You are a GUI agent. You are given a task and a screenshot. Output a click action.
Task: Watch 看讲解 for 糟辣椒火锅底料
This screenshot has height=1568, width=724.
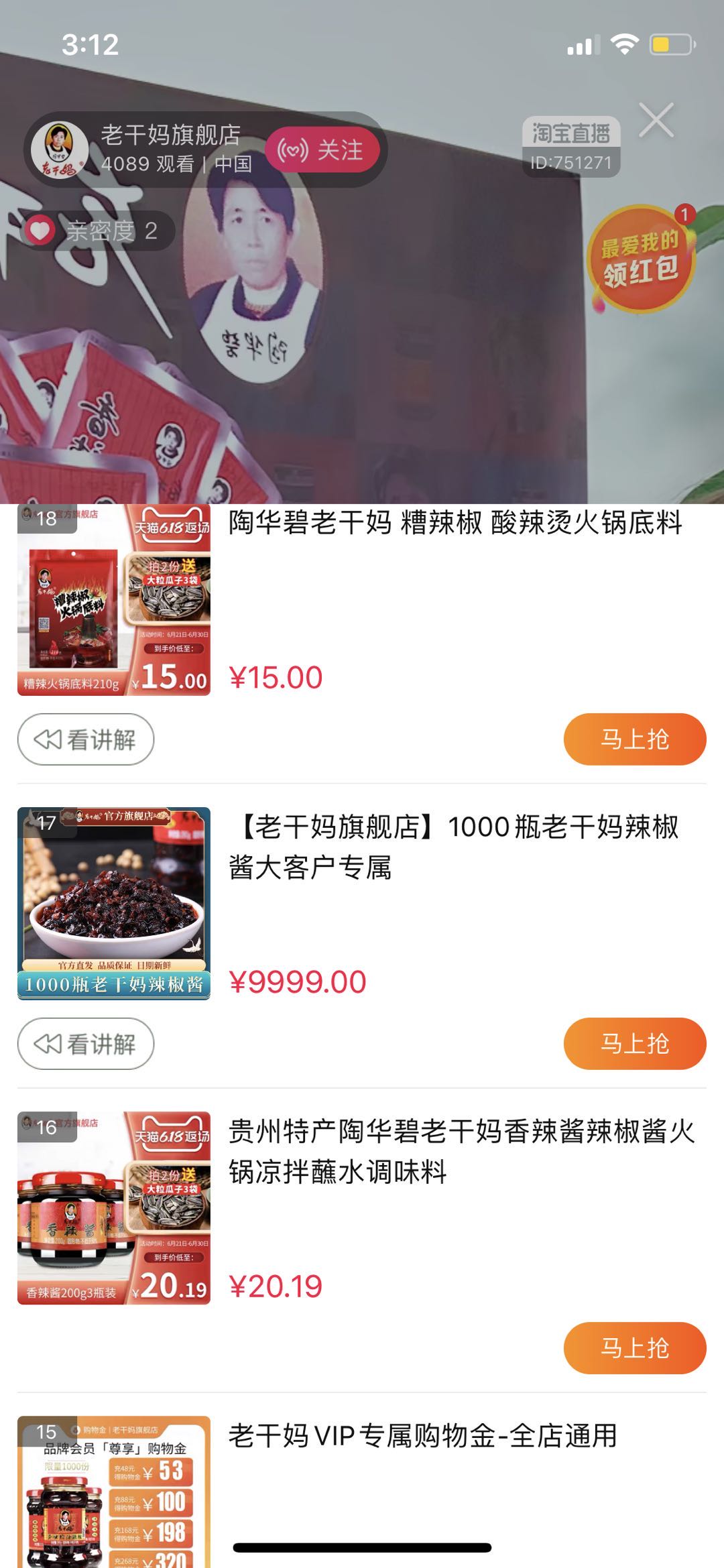(86, 739)
